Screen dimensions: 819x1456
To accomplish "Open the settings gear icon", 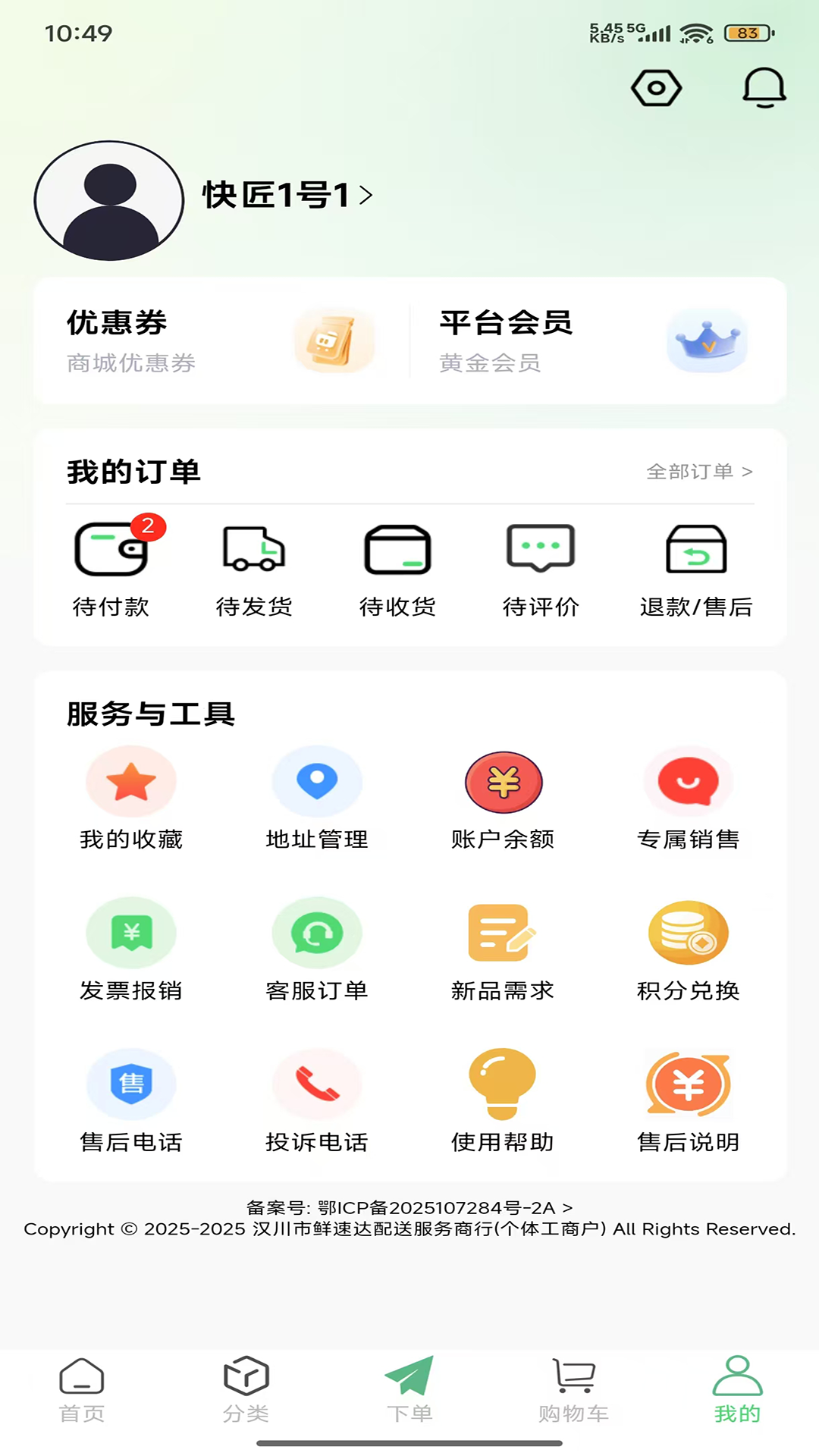I will click(655, 87).
